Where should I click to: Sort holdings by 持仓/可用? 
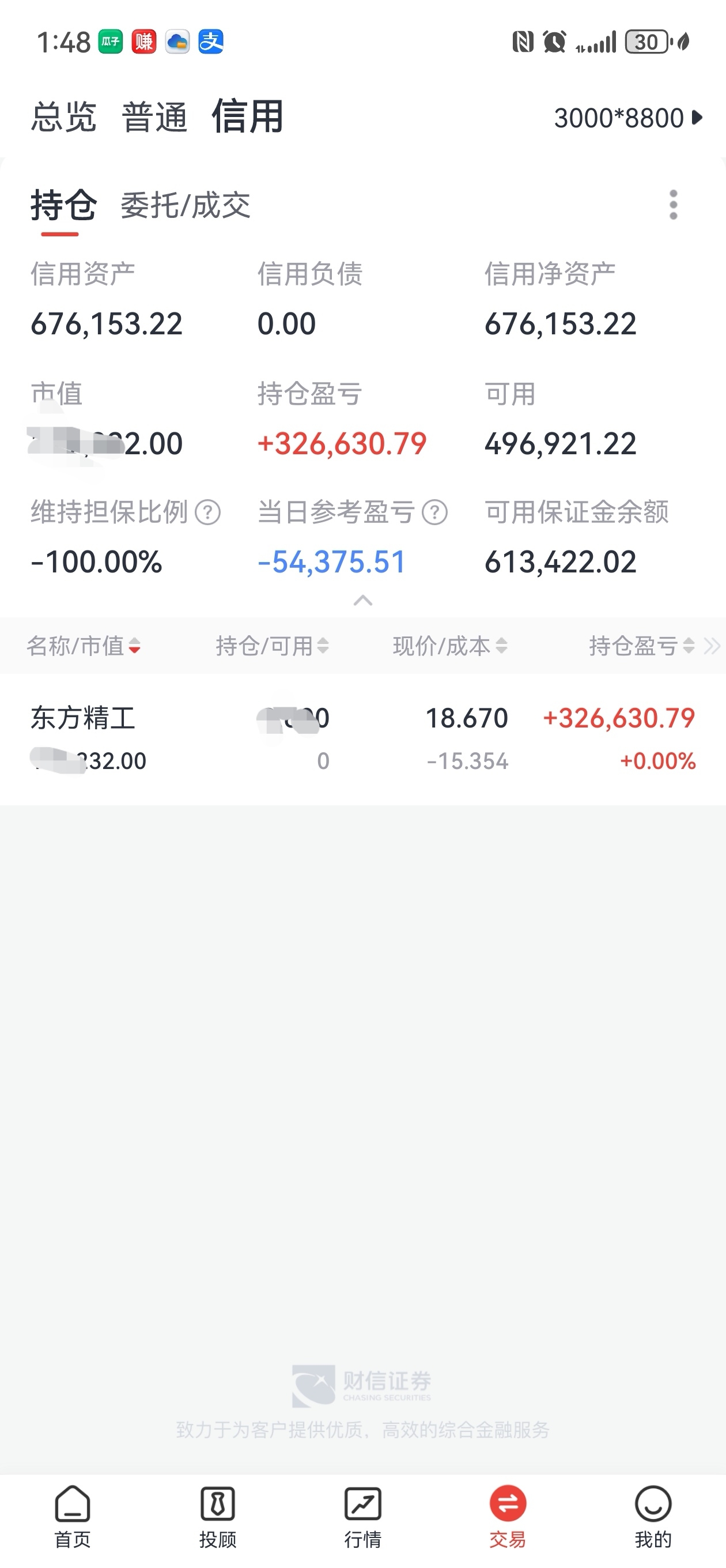pos(272,646)
